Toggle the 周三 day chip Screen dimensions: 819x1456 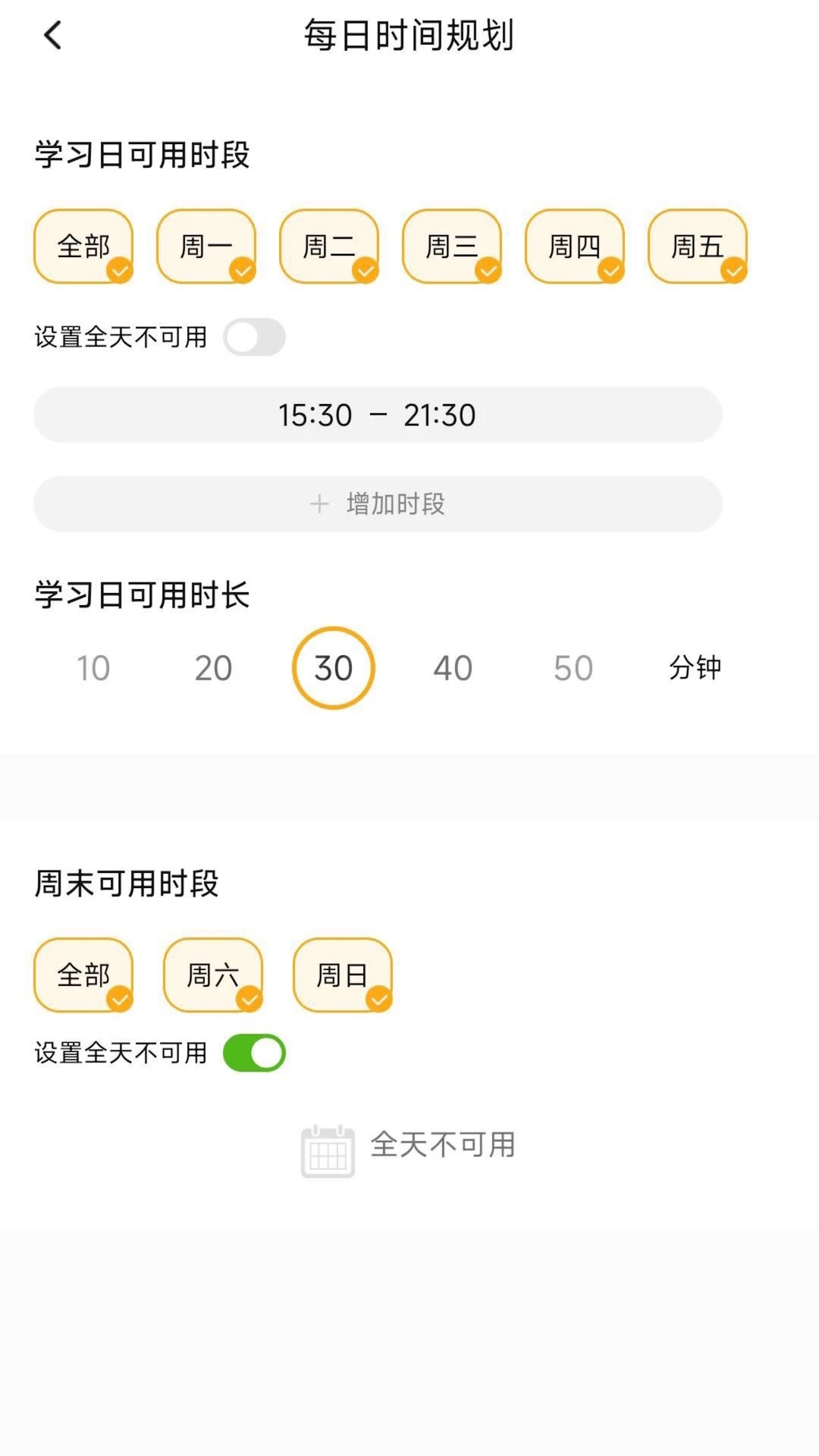pos(452,246)
